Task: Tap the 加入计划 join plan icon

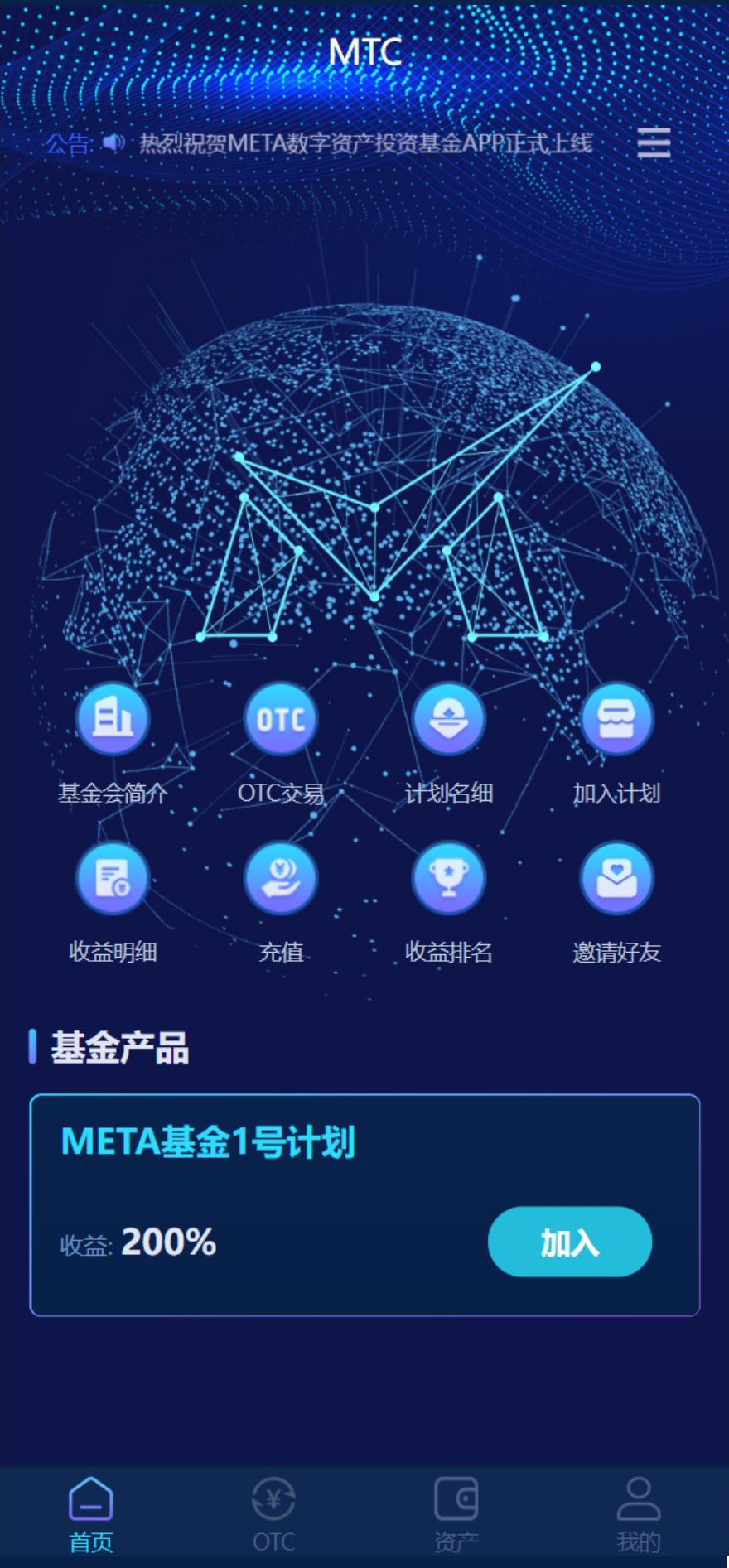Action: click(617, 718)
